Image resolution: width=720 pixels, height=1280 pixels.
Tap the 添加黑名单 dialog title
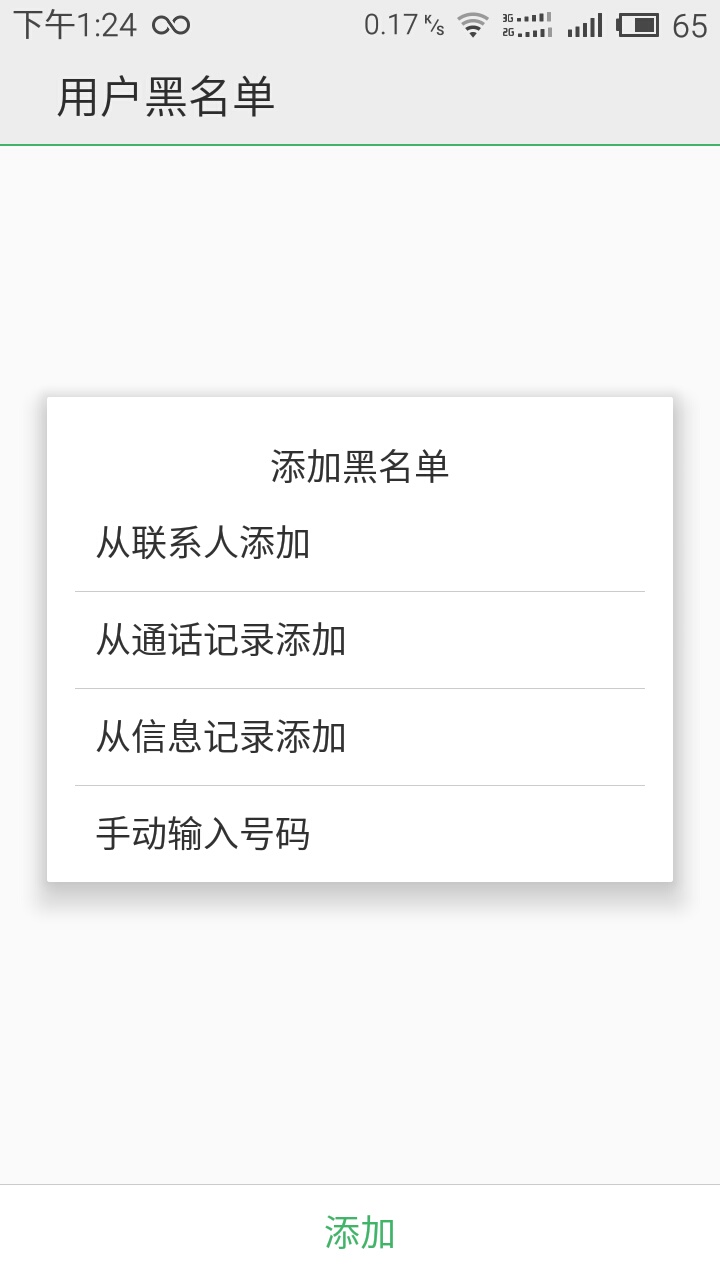[x=360, y=462]
